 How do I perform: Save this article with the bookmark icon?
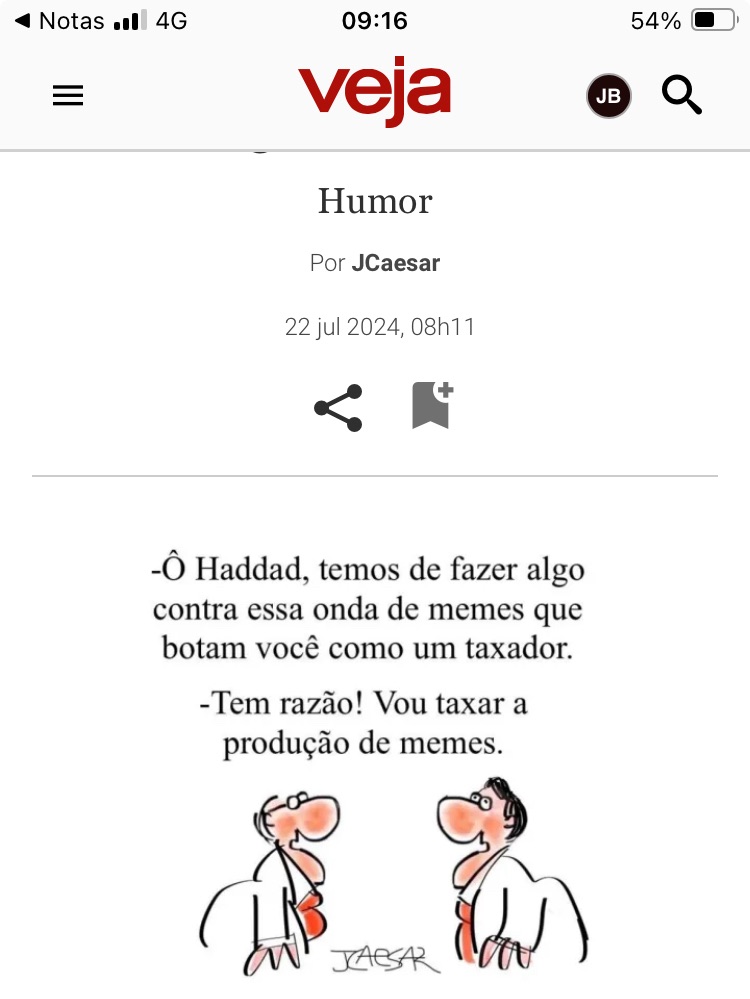[x=432, y=406]
